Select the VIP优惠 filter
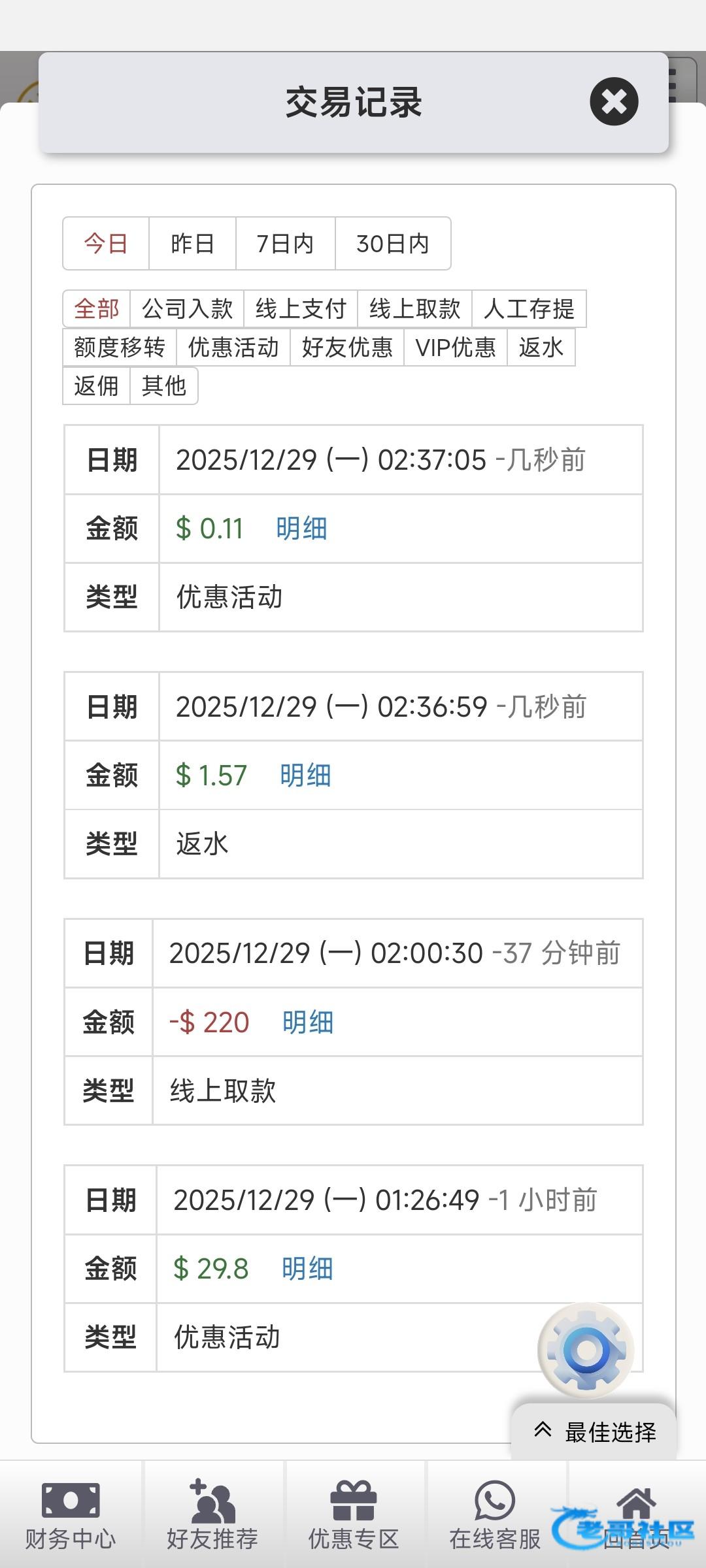Image resolution: width=706 pixels, height=1568 pixels. (x=456, y=347)
